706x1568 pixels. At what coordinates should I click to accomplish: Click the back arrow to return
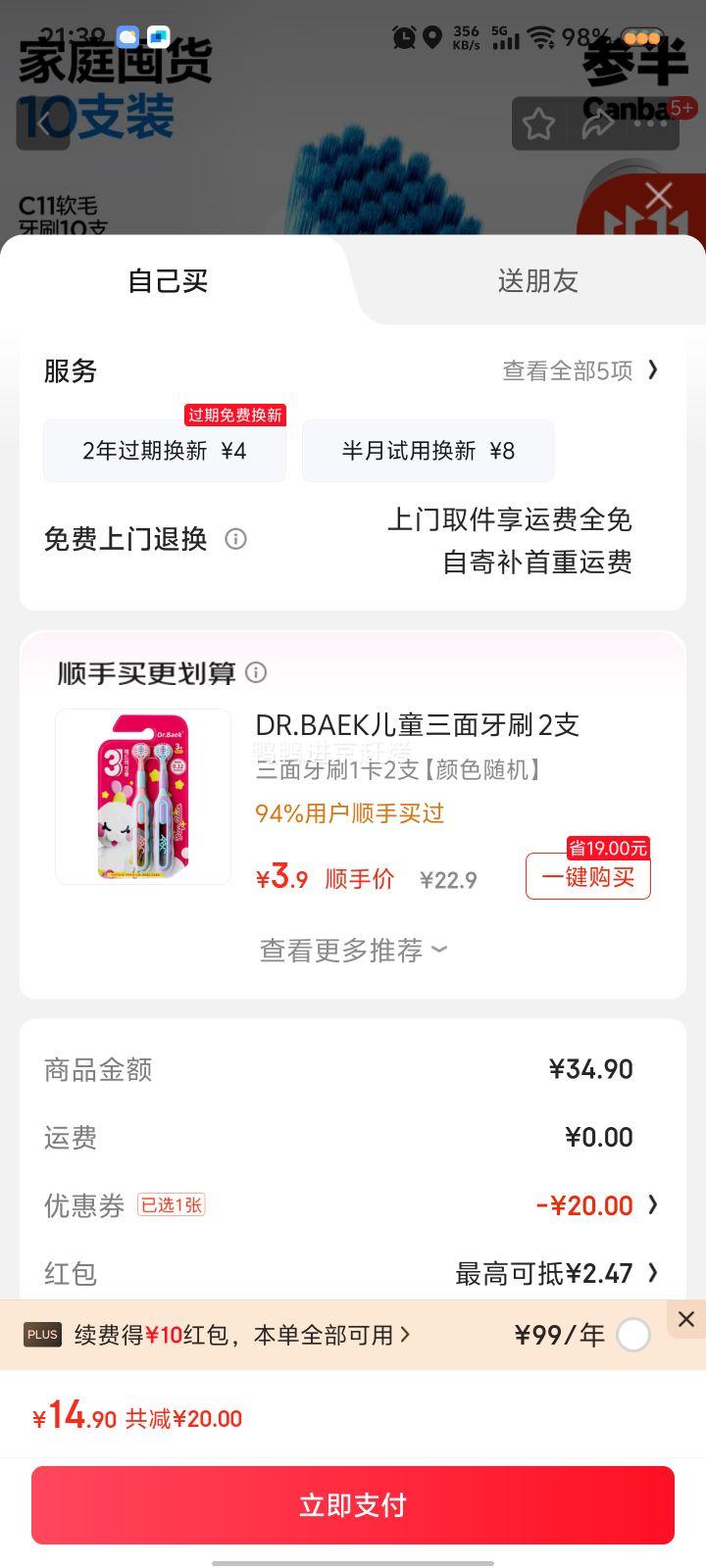click(43, 126)
